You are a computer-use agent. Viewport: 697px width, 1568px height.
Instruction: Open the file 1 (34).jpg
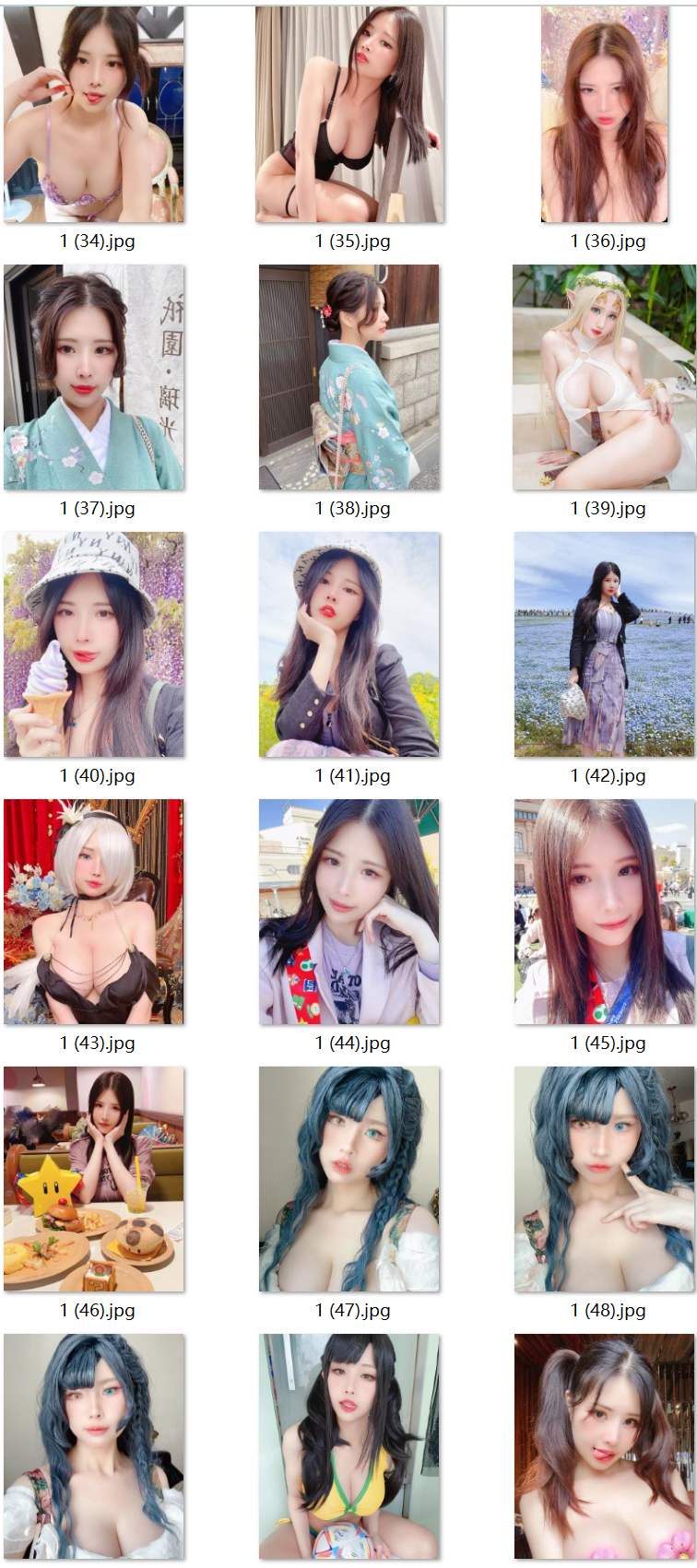(94, 114)
